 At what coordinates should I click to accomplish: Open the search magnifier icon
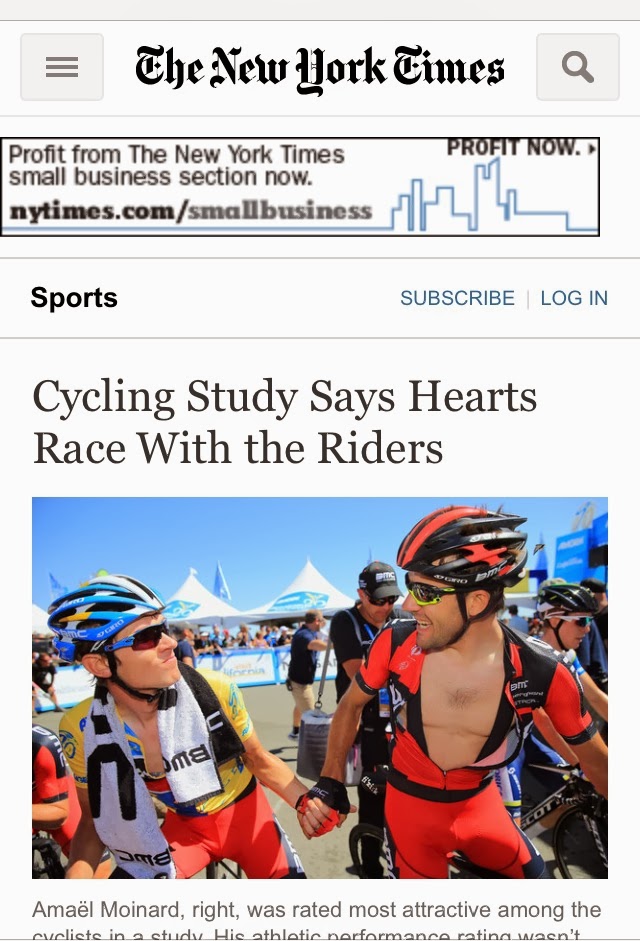point(577,67)
